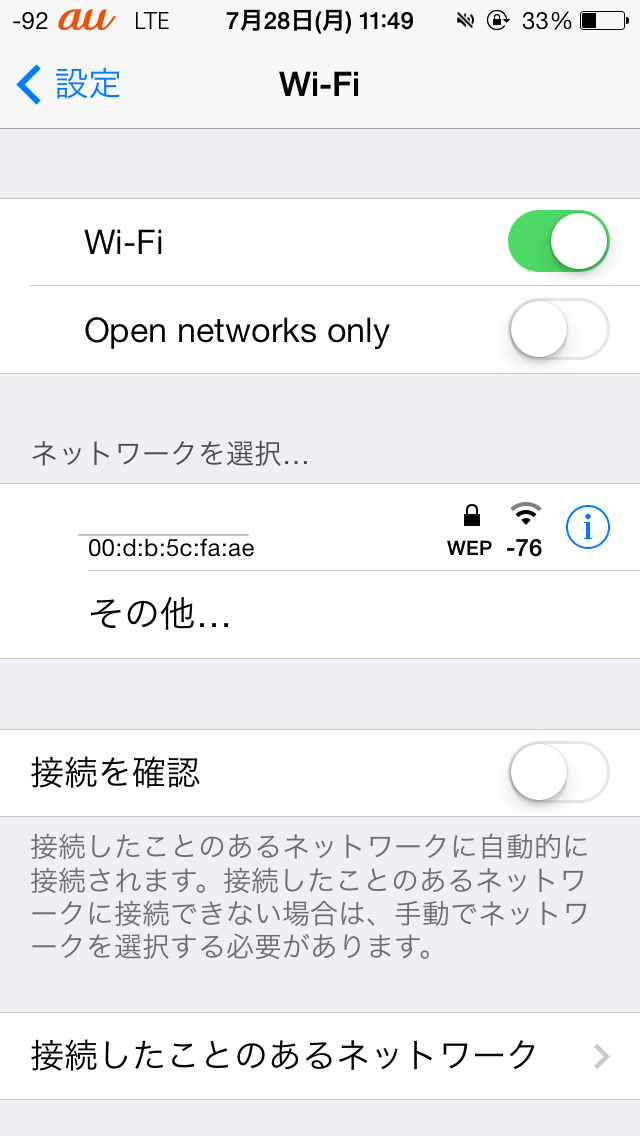Viewport: 640px width, 1136px height.
Task: Open info for network 00:d:b:5c:fa:ae
Action: click(587, 527)
